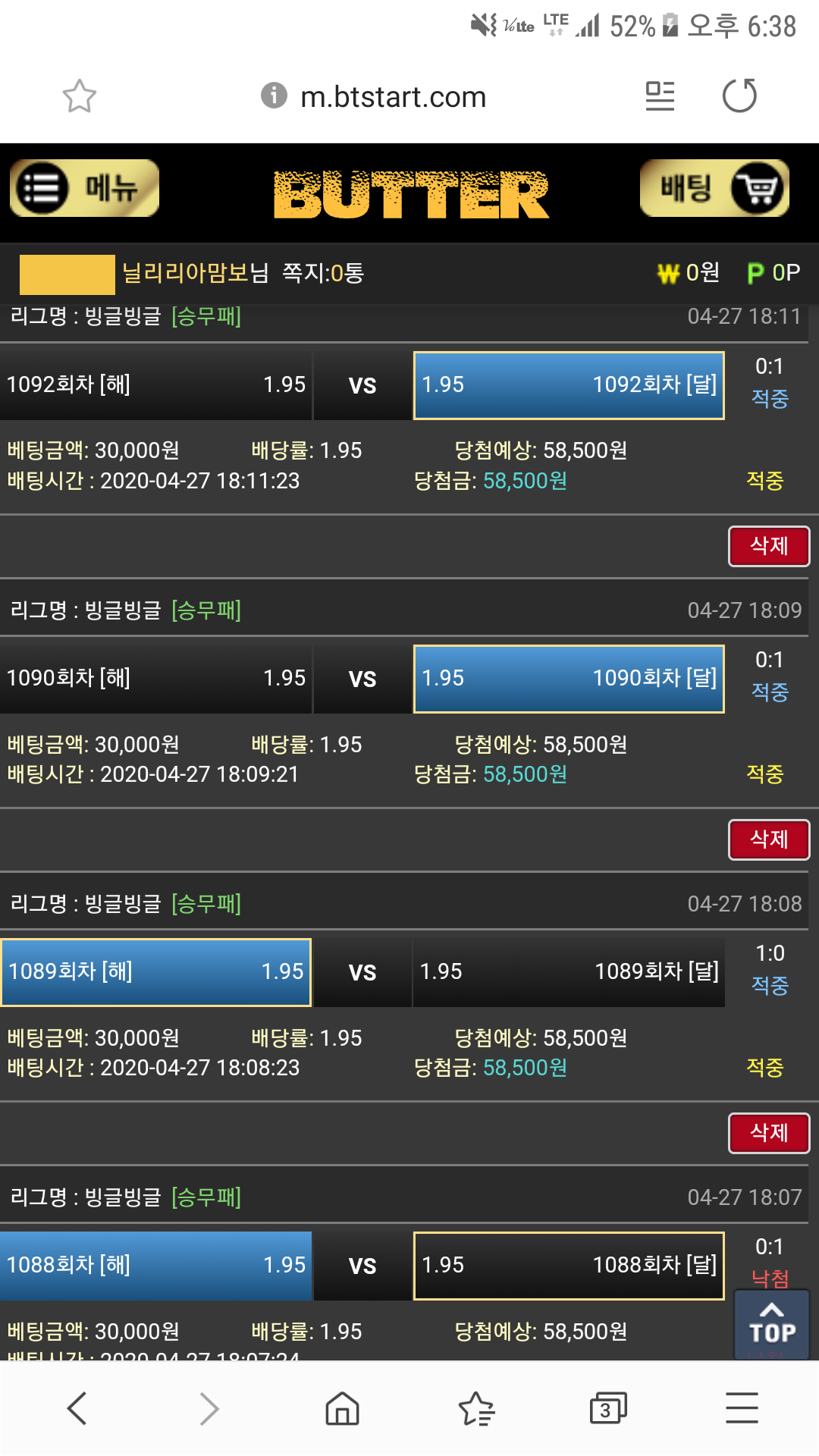
Task: Go back in browser
Action: coord(77,1408)
